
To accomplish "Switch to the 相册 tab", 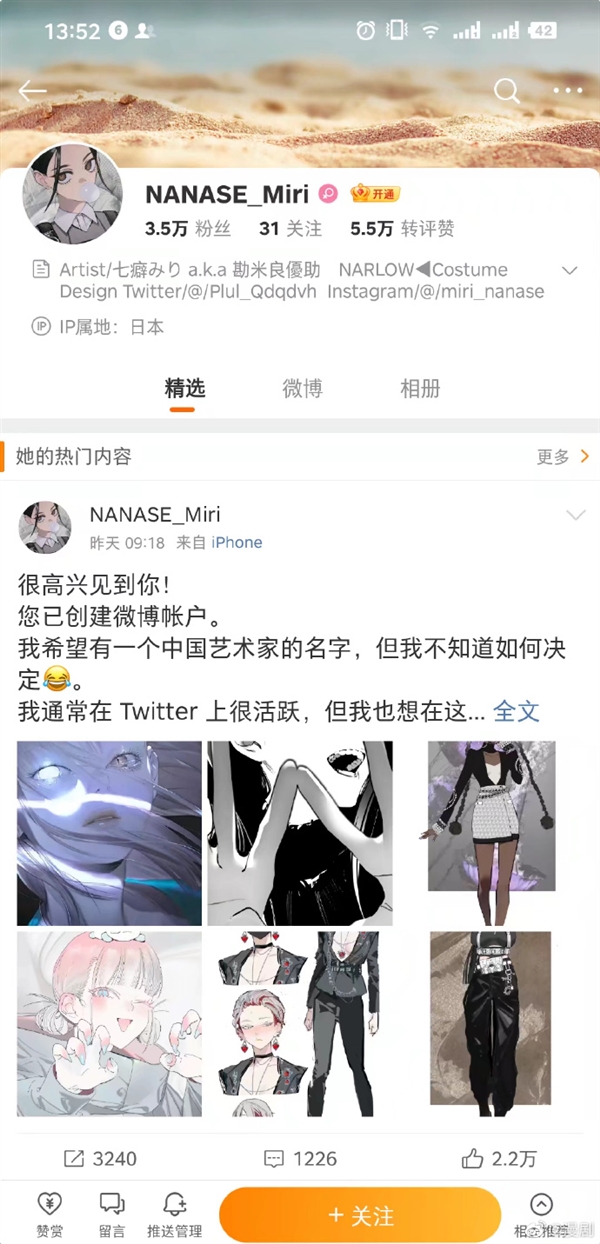I will (420, 389).
